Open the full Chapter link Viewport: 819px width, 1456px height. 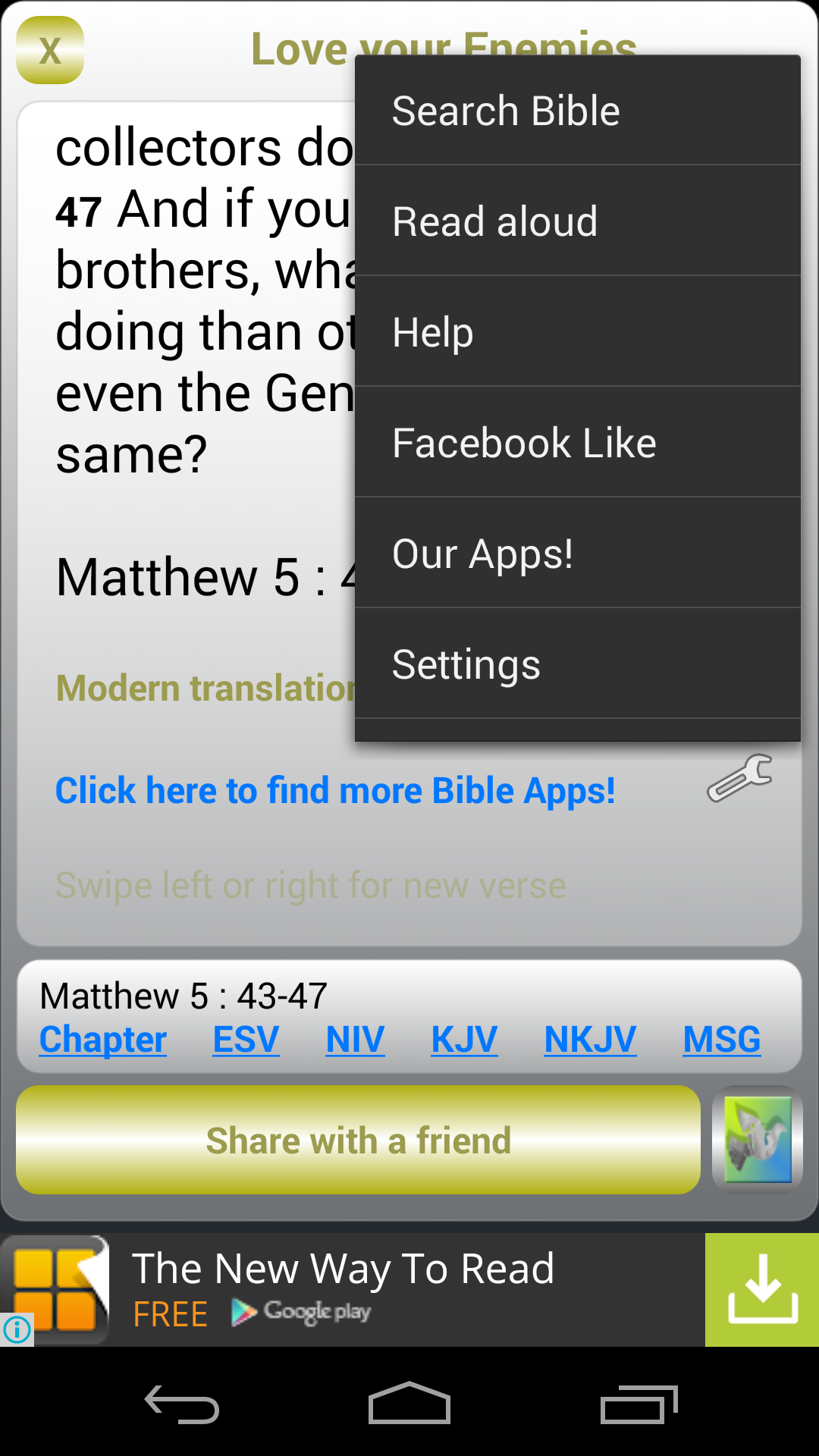click(x=103, y=1040)
